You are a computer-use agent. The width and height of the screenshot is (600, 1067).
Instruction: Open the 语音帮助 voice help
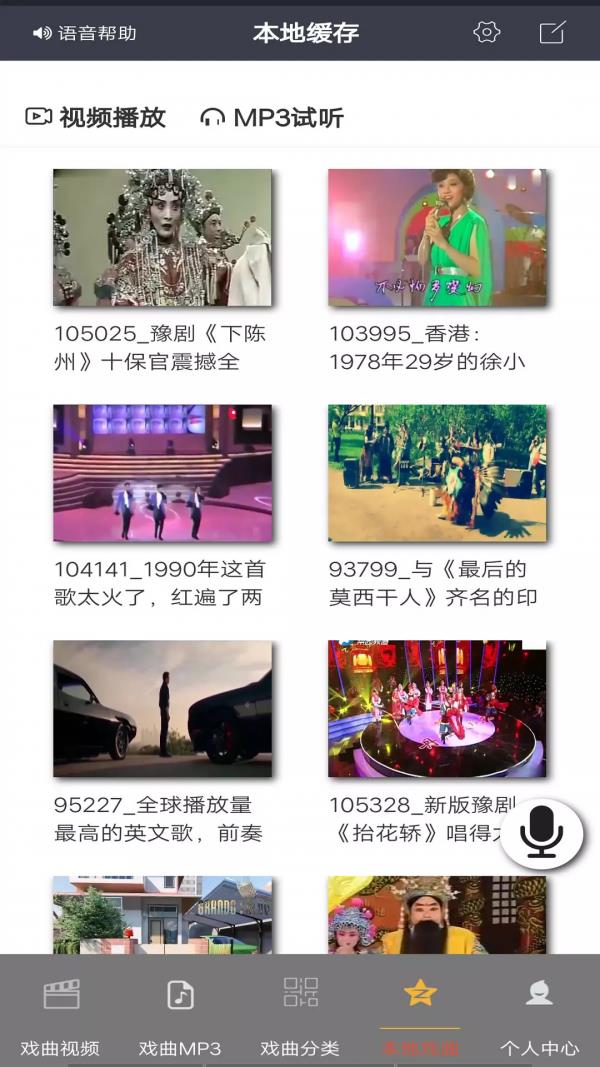point(84,33)
